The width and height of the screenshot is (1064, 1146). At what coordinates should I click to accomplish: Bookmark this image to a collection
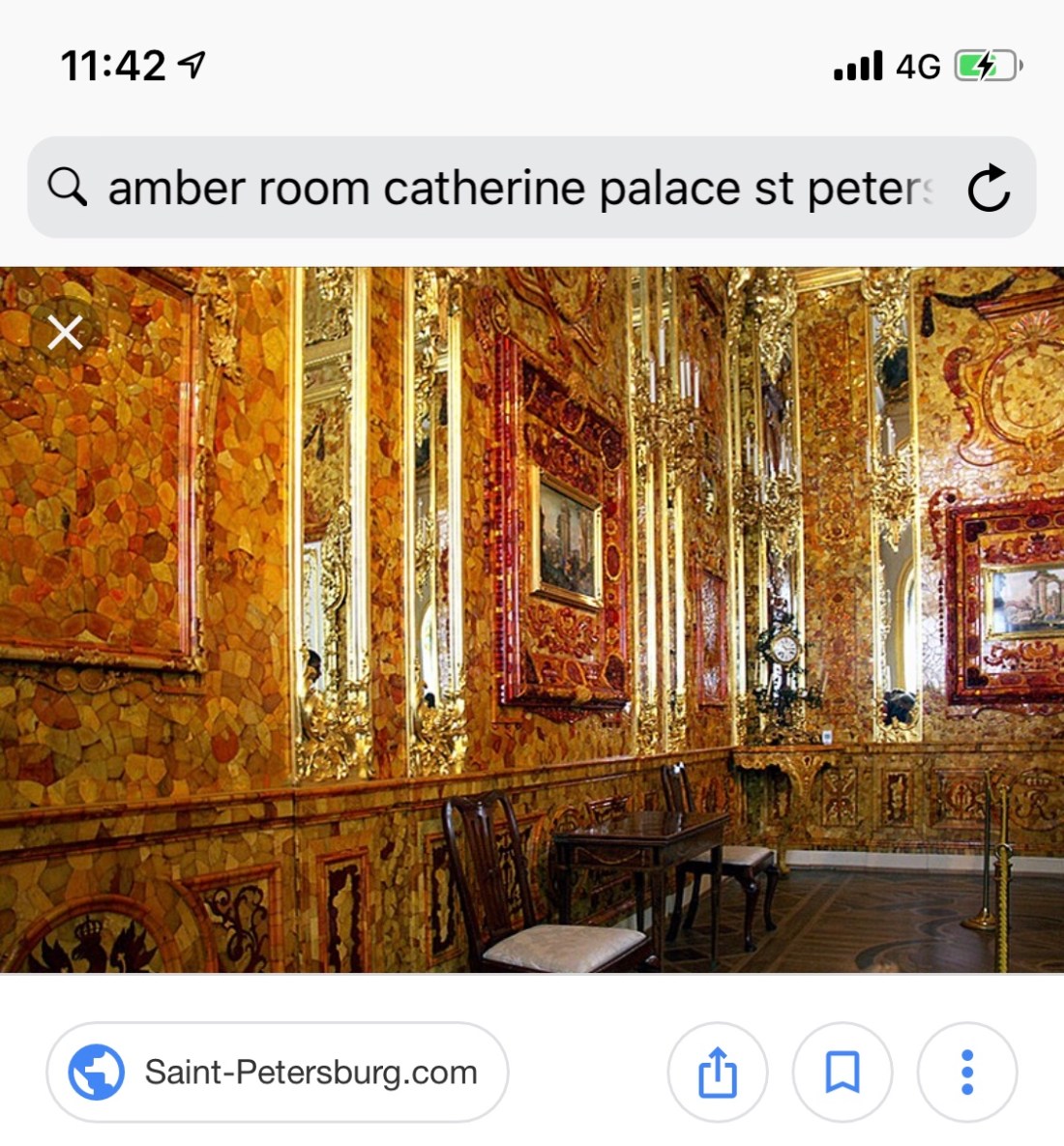pos(842,1072)
